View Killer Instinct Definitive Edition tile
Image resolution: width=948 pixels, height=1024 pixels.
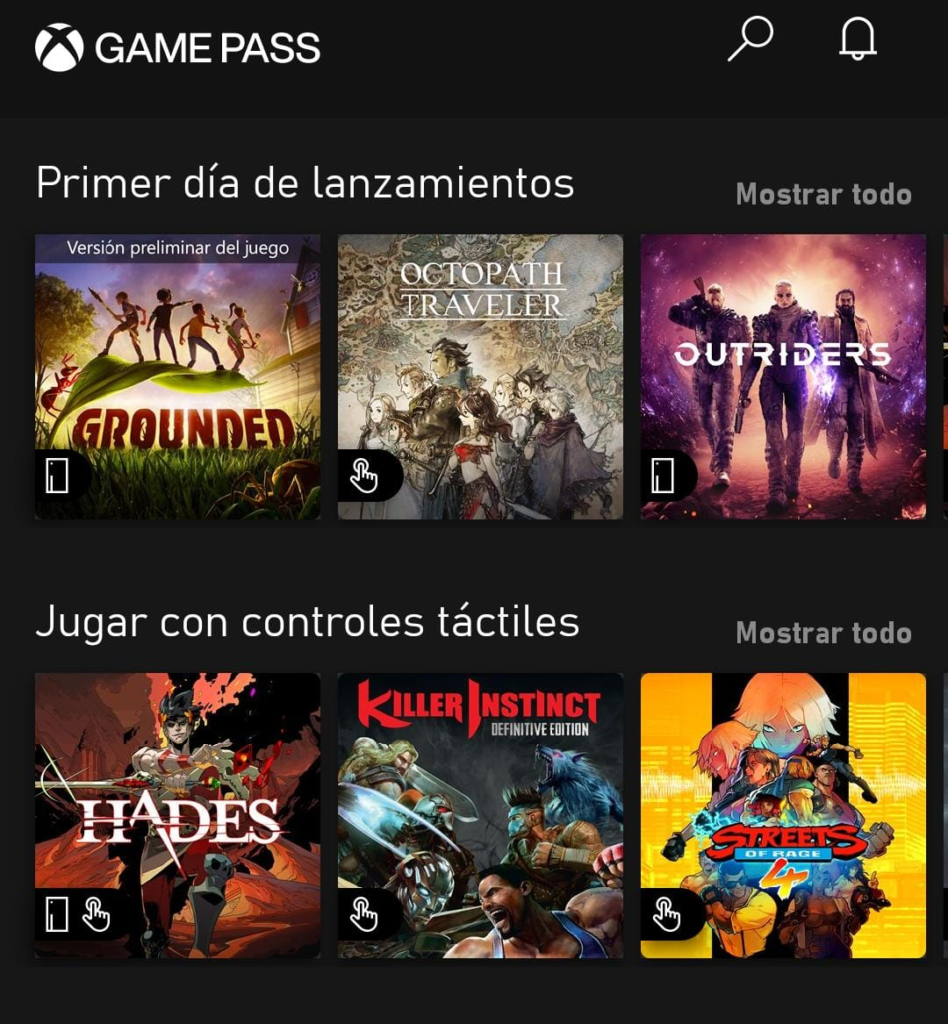tap(480, 815)
